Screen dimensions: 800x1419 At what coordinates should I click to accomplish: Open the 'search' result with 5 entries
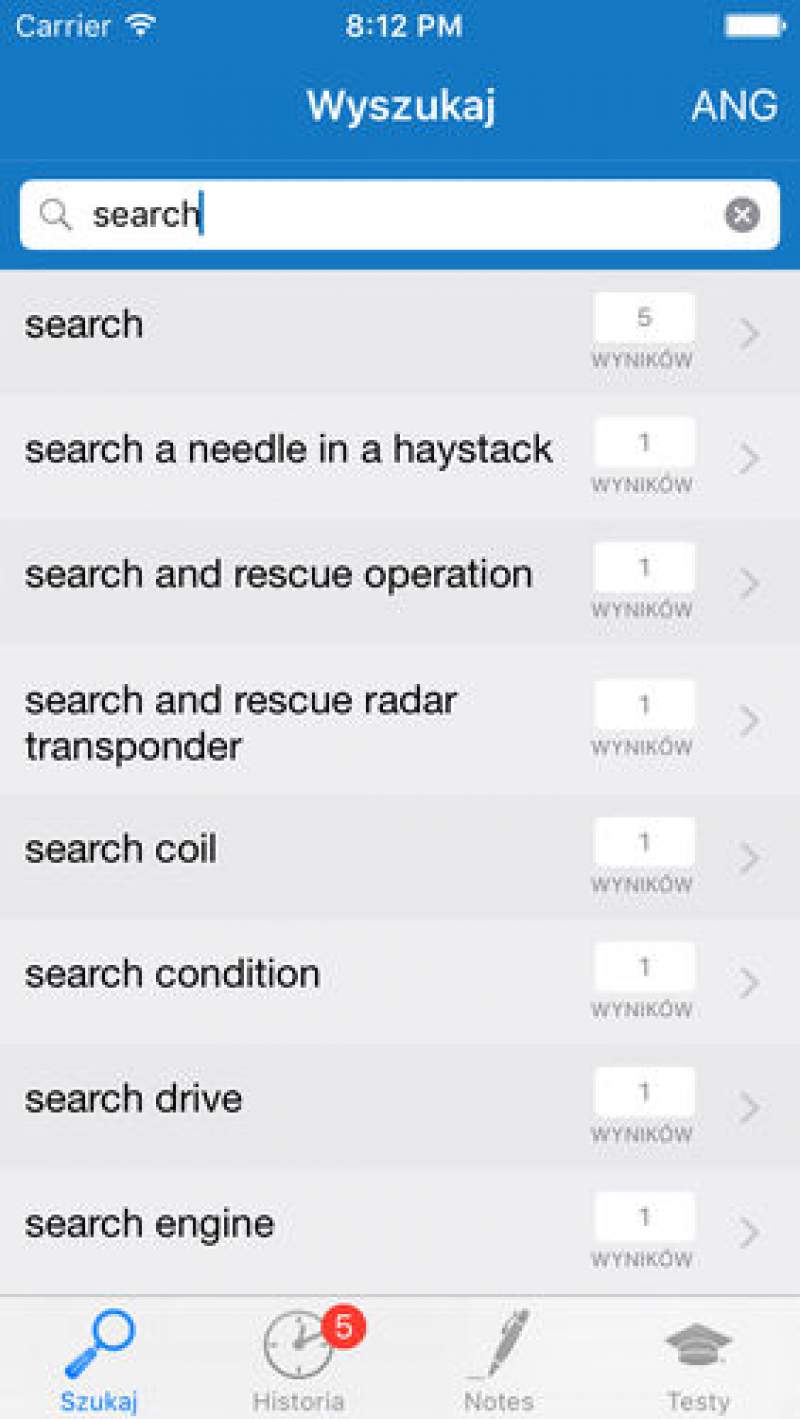(x=400, y=332)
